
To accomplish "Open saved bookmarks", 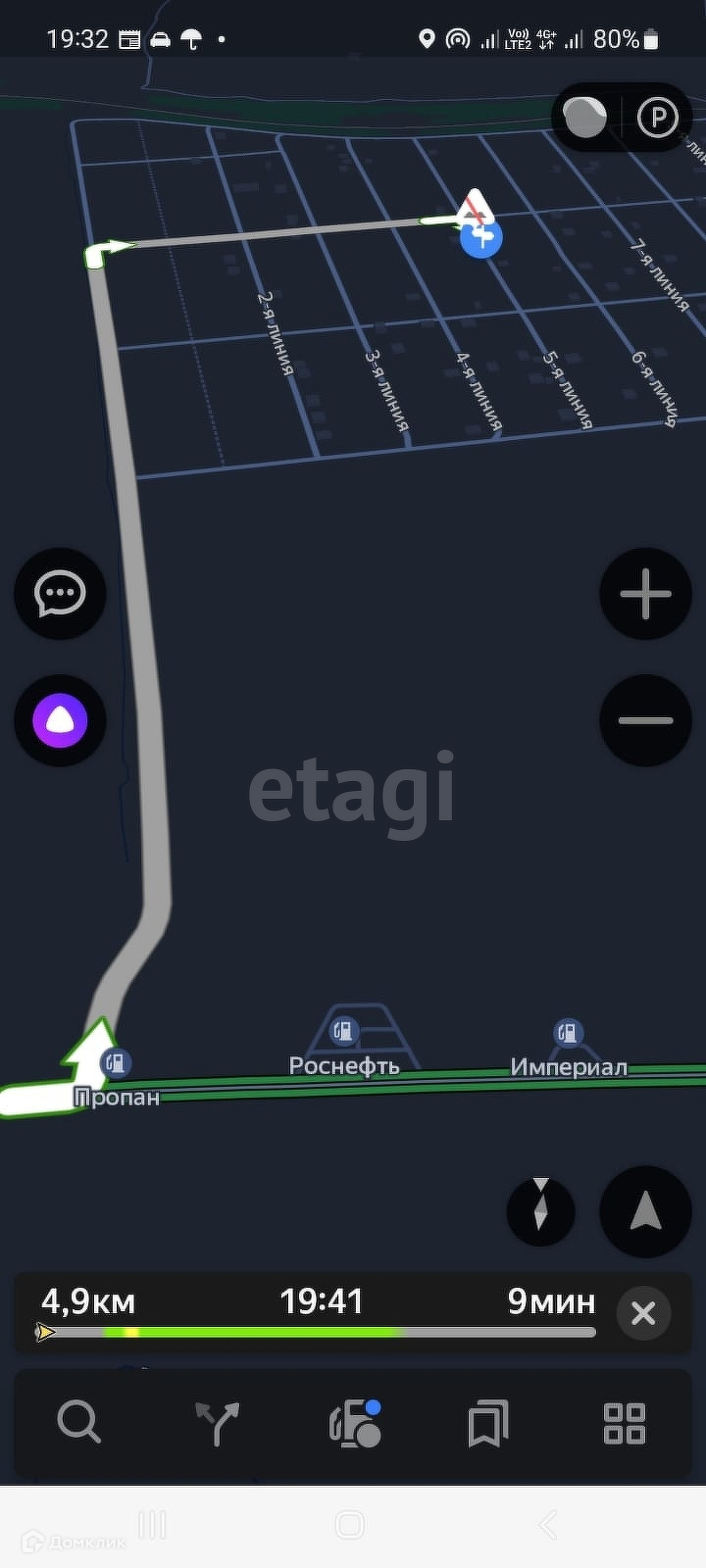I will (x=487, y=1423).
